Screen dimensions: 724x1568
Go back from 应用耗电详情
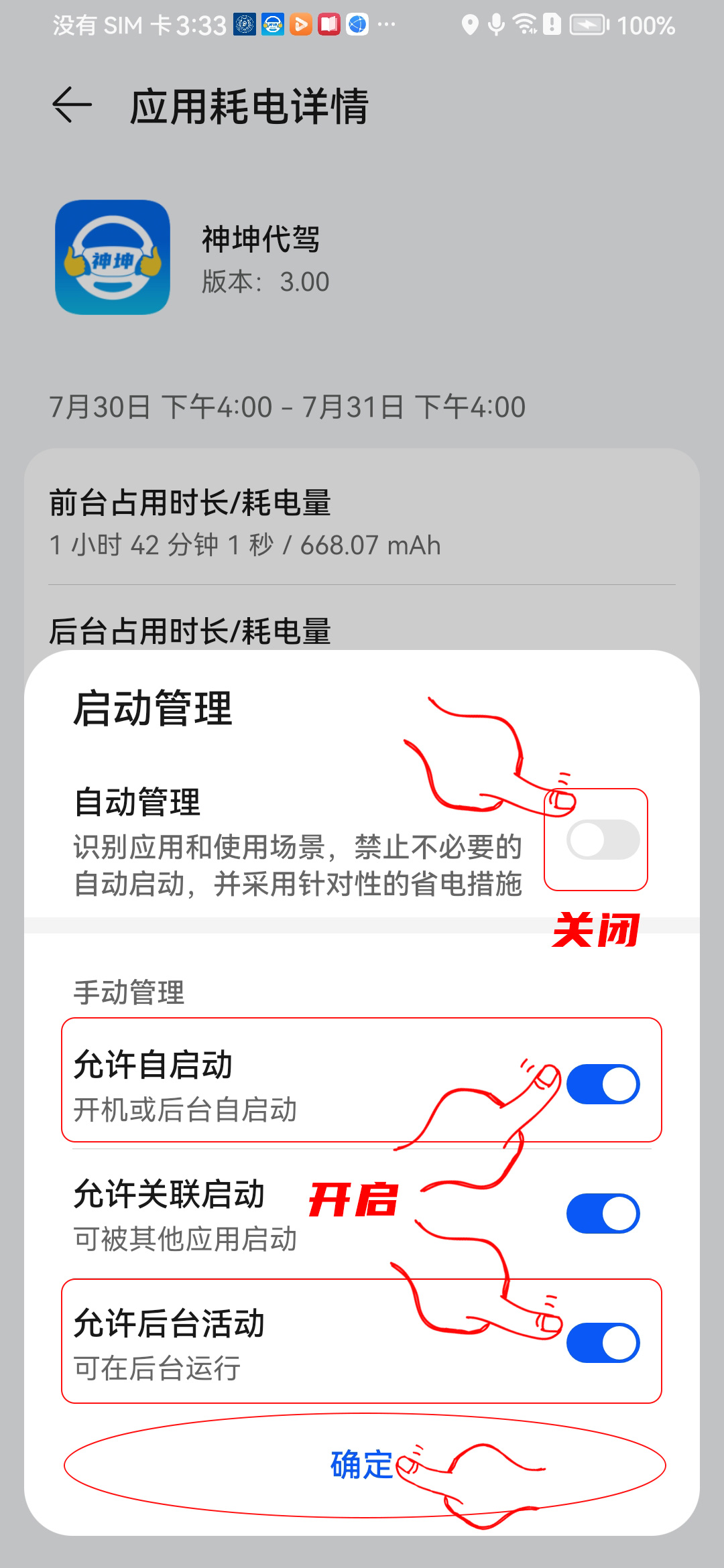click(72, 105)
